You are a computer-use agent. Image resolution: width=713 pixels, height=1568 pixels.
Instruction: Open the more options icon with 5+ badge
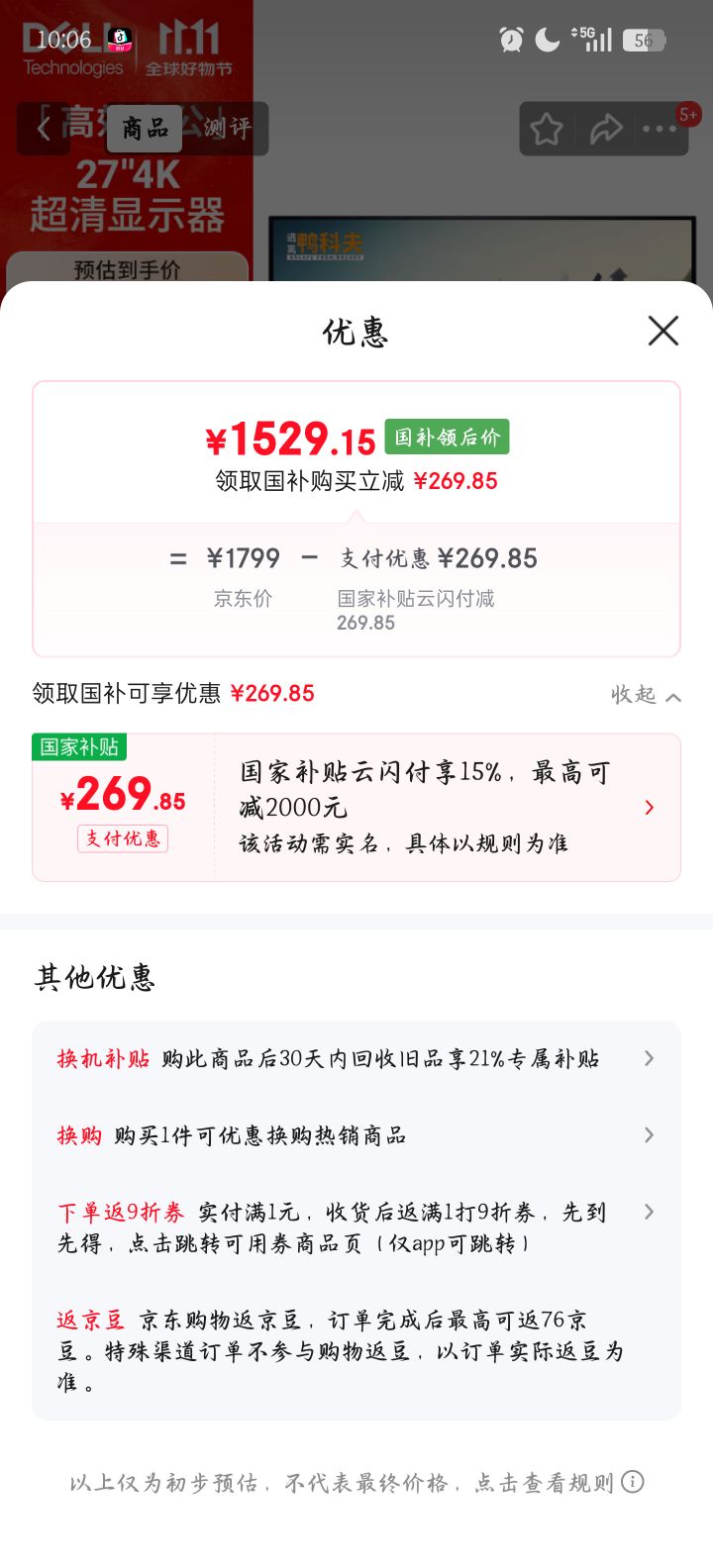(x=661, y=129)
